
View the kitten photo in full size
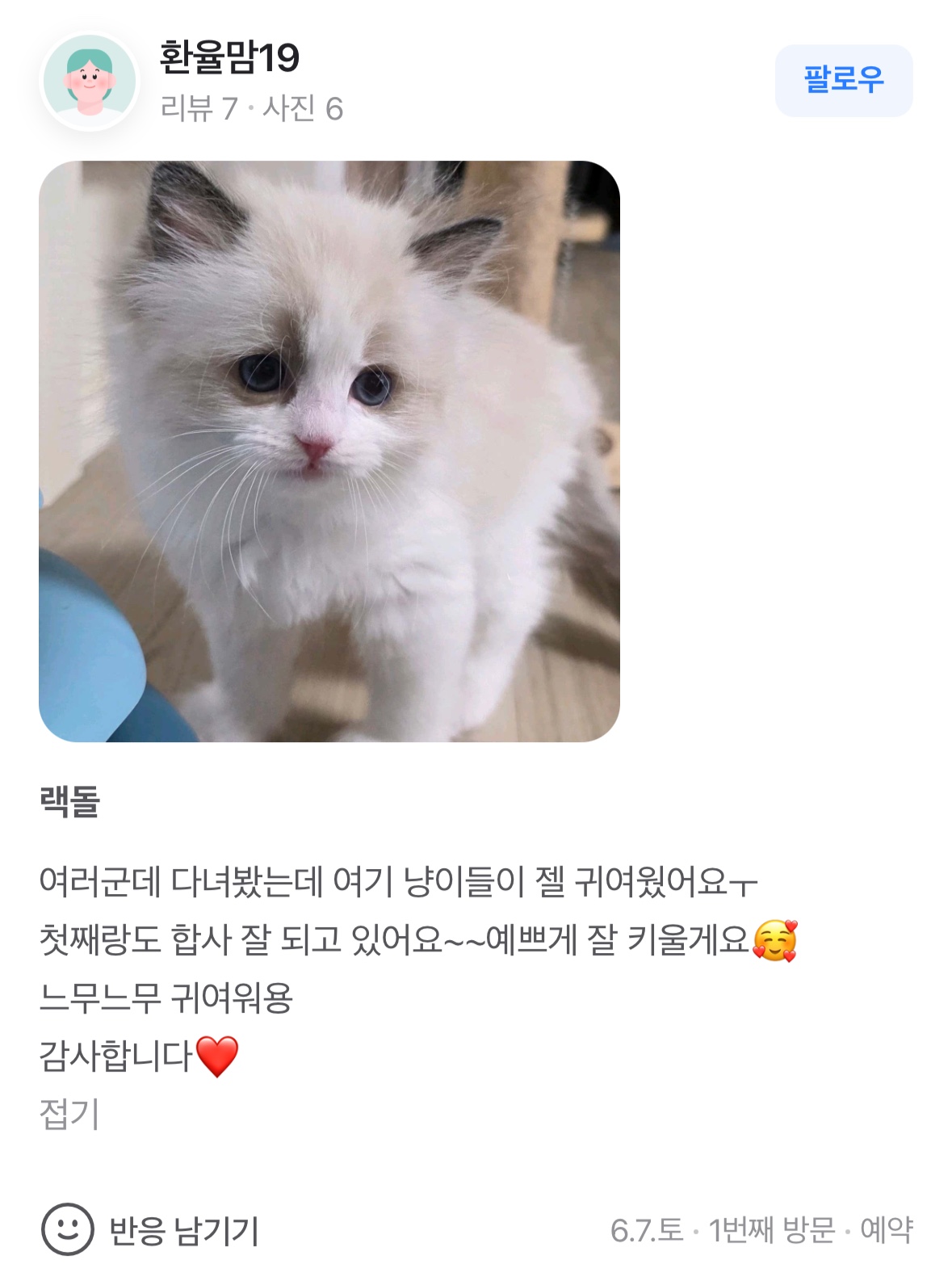tap(329, 451)
